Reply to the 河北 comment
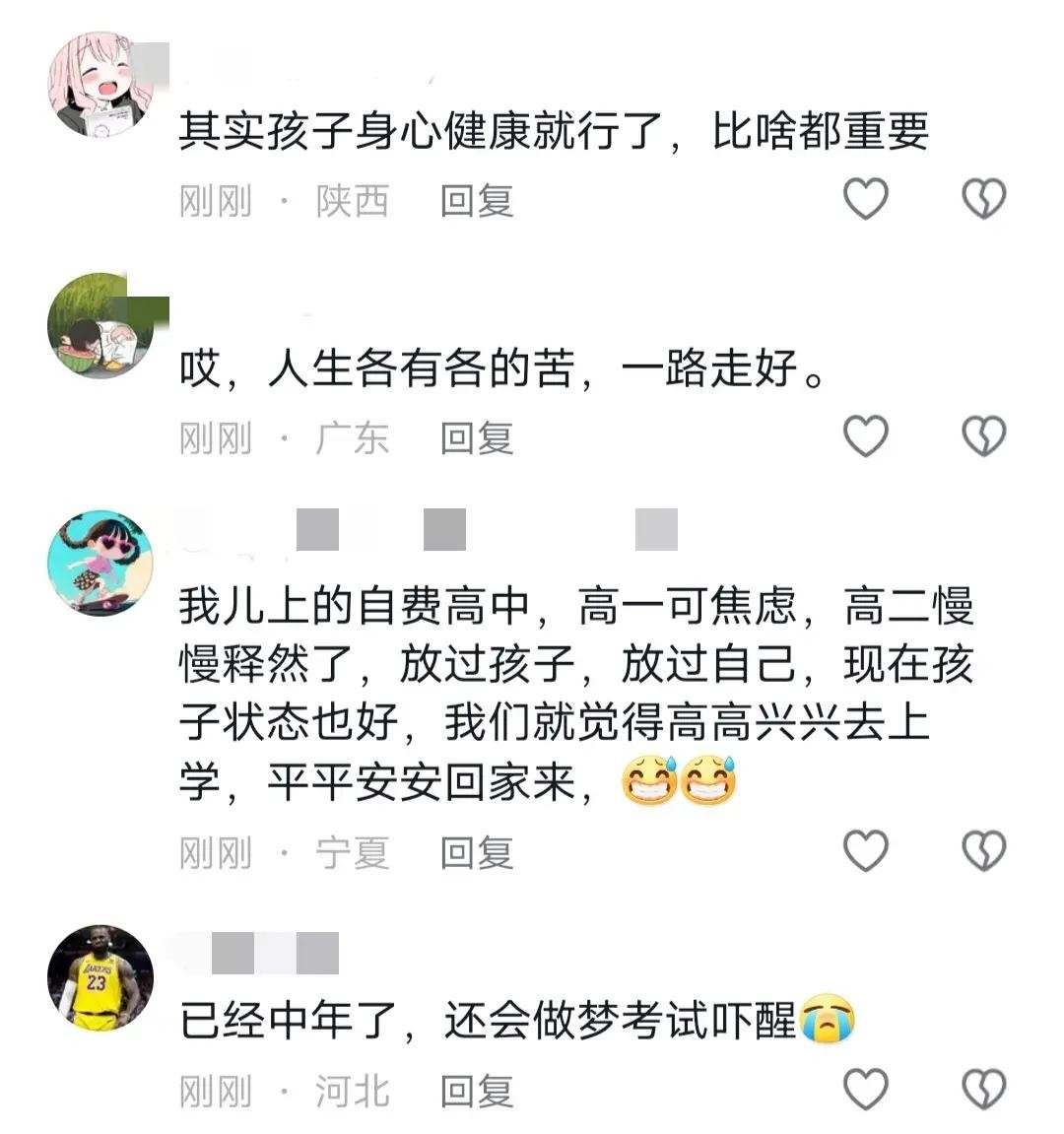 pos(477,1092)
